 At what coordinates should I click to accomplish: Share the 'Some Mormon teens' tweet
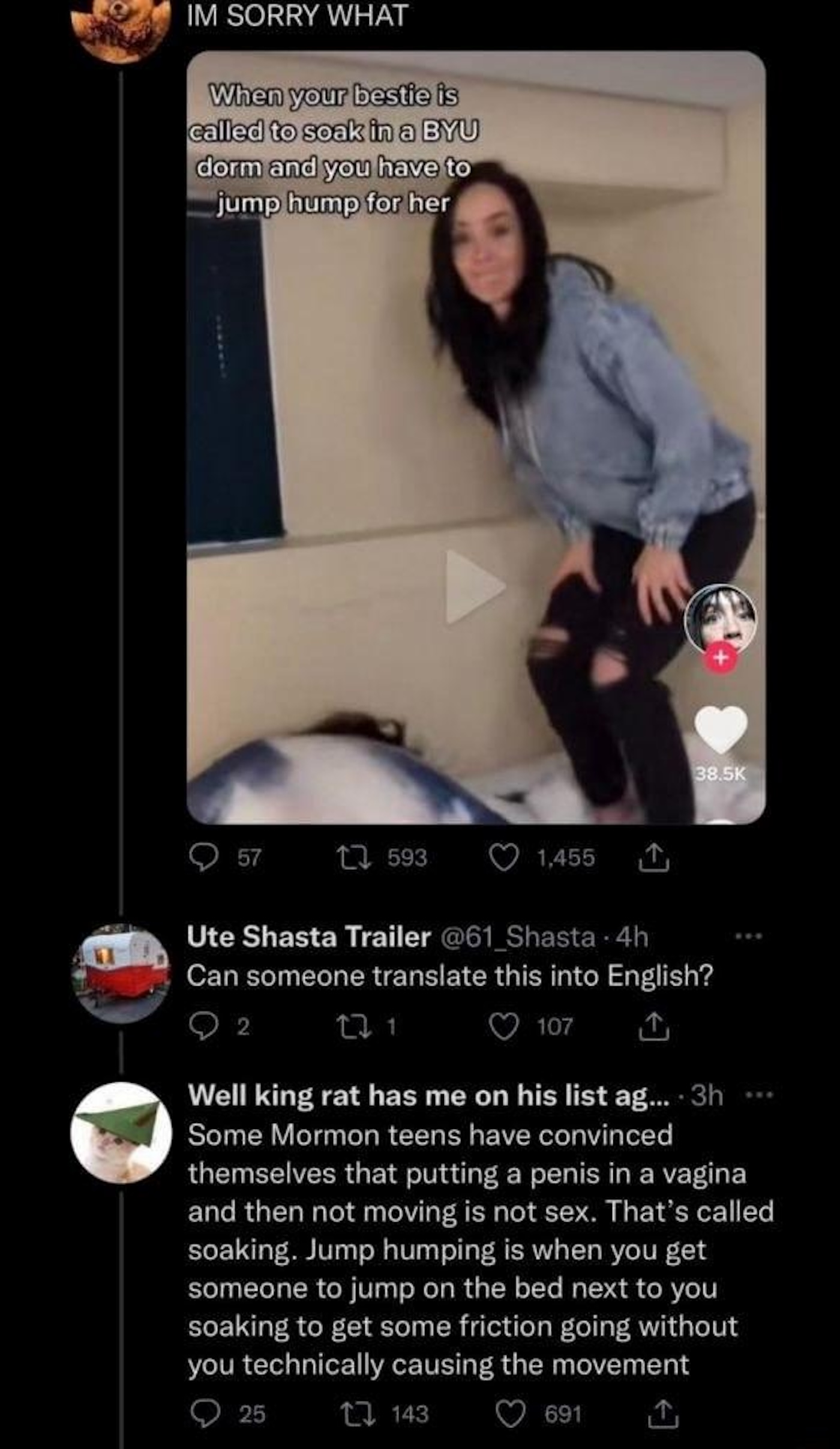coord(664,1414)
